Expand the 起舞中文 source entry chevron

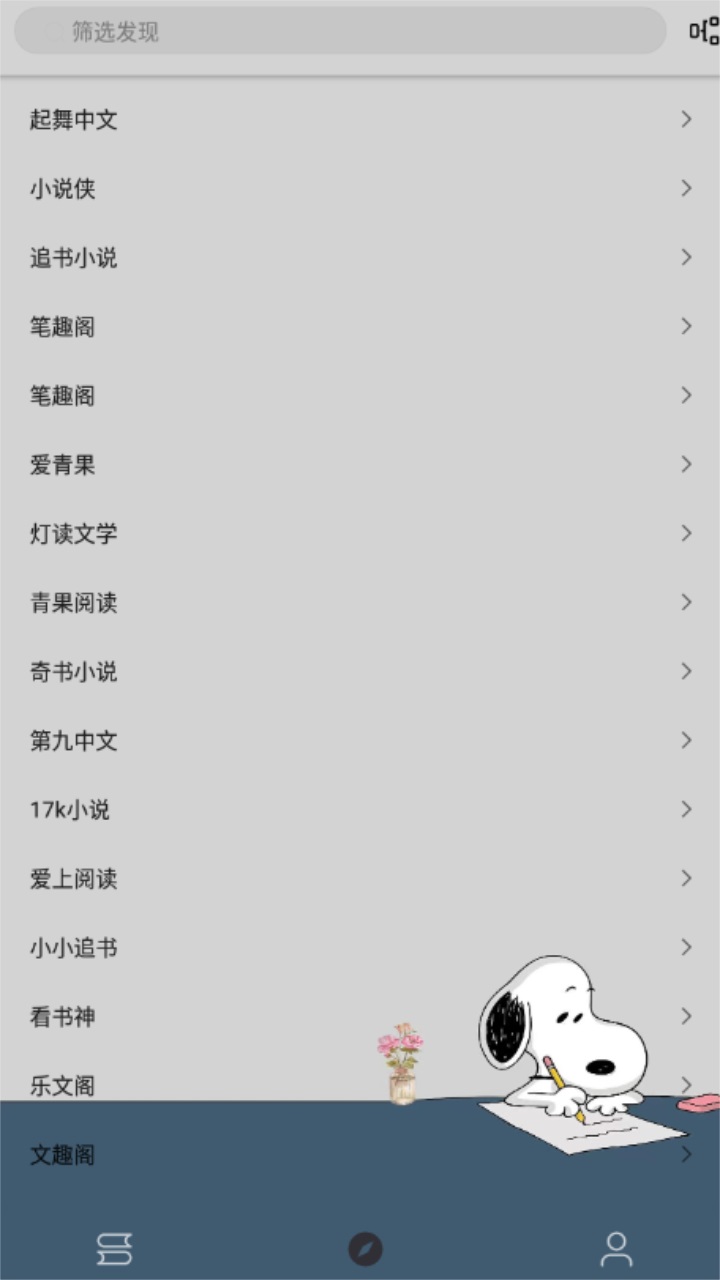[686, 119]
